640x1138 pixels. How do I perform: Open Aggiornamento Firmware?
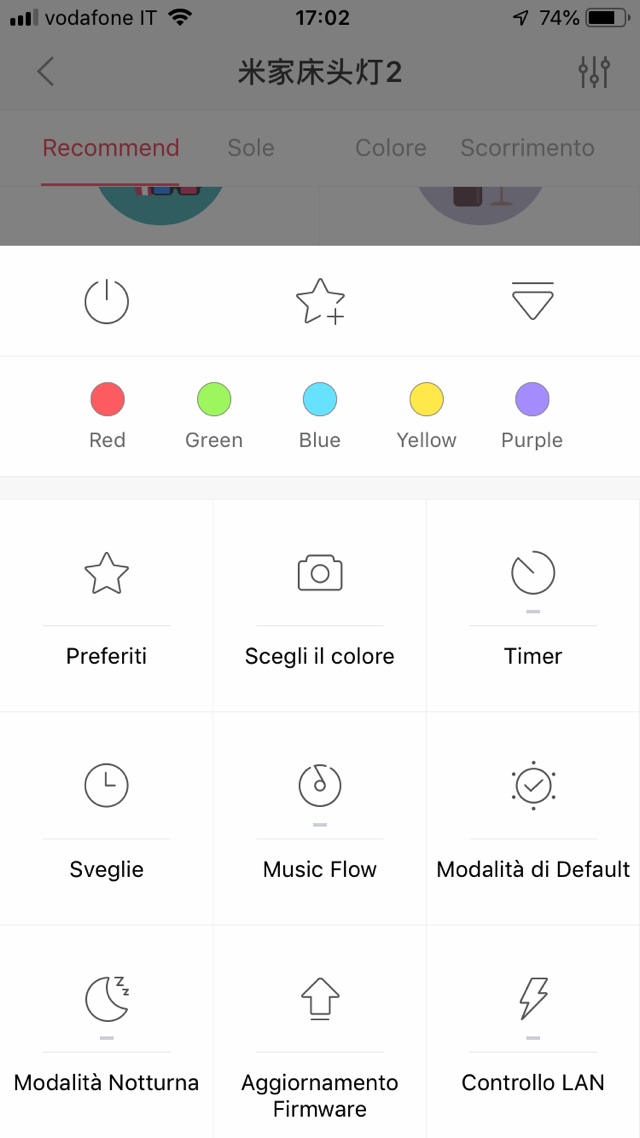click(320, 1032)
